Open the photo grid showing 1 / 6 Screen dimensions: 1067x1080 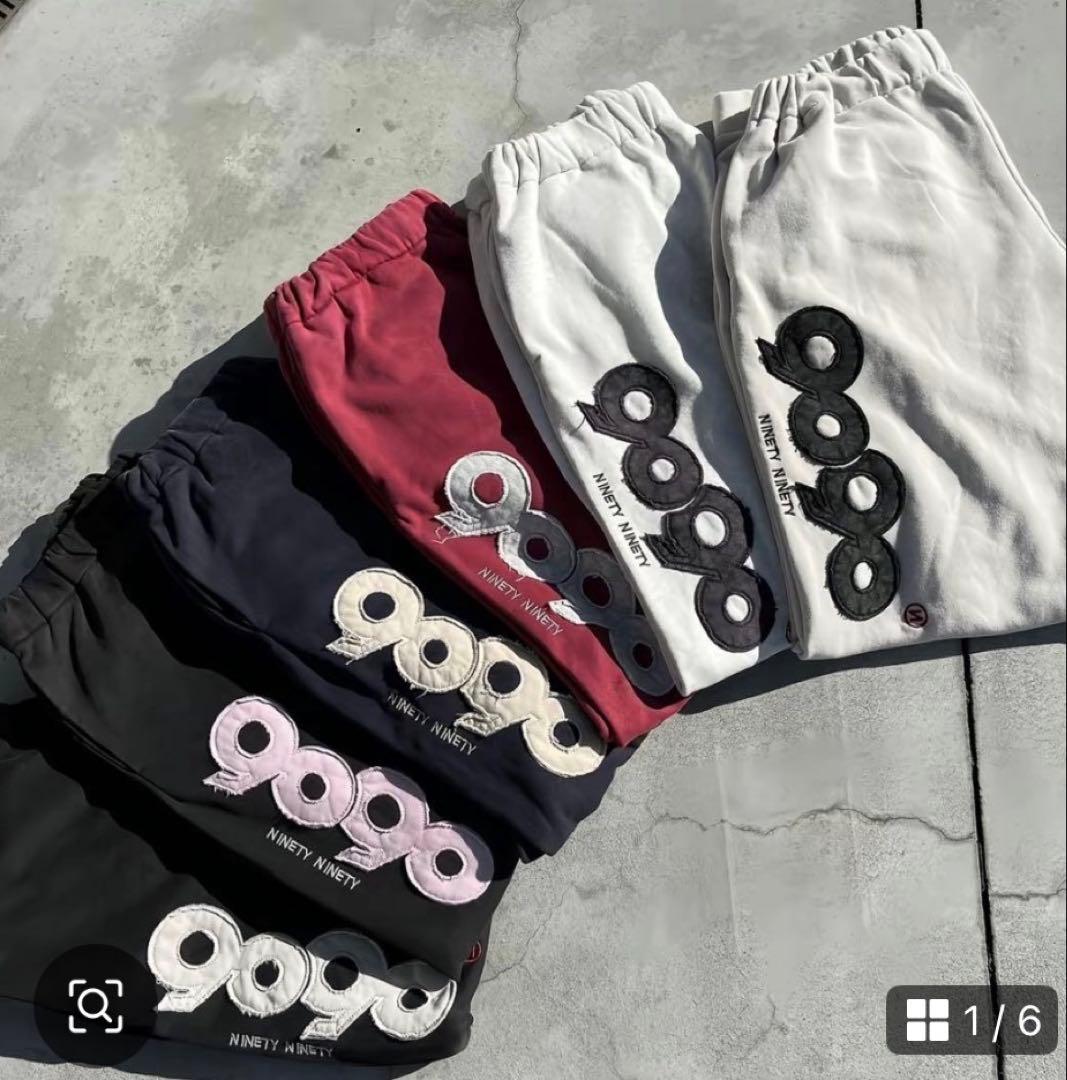pyautogui.click(x=971, y=1020)
